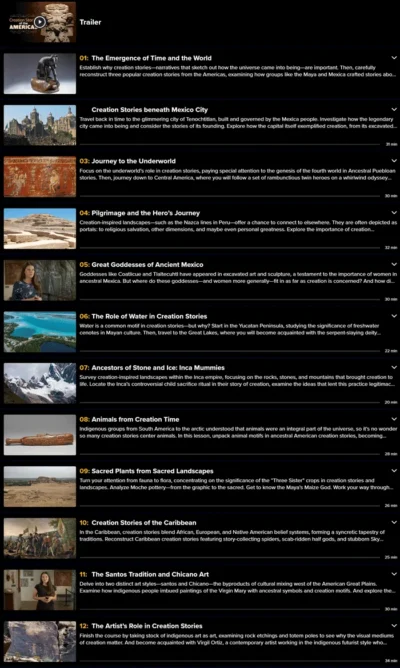Viewport: 400px width, 668px height.
Task: Expand episode 01 The Emergence of Time description
Action: (x=394, y=58)
